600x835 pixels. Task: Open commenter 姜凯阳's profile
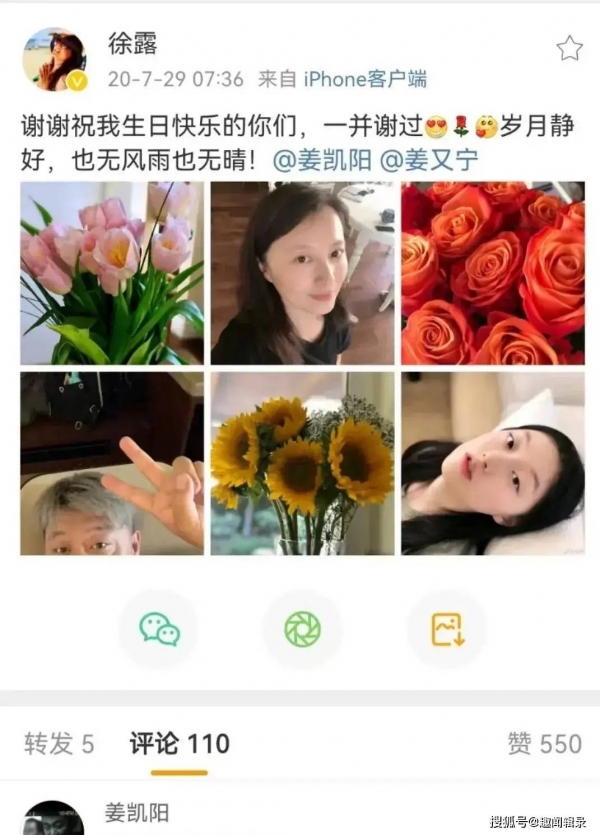(x=137, y=813)
